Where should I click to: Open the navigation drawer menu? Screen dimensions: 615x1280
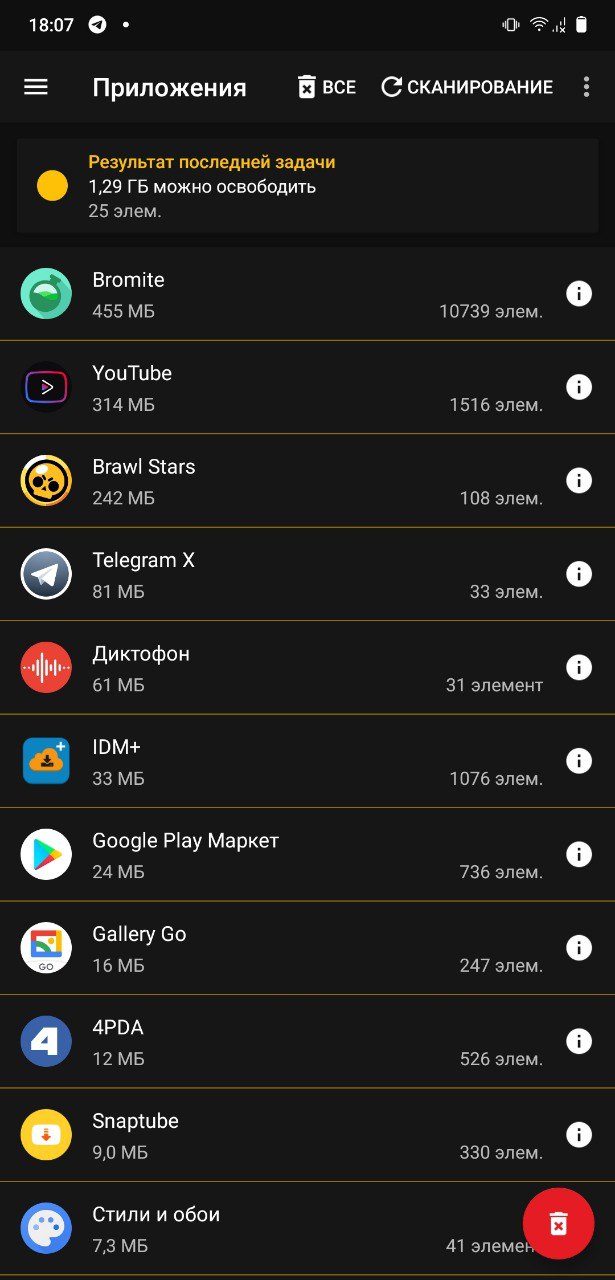pyautogui.click(x=36, y=87)
